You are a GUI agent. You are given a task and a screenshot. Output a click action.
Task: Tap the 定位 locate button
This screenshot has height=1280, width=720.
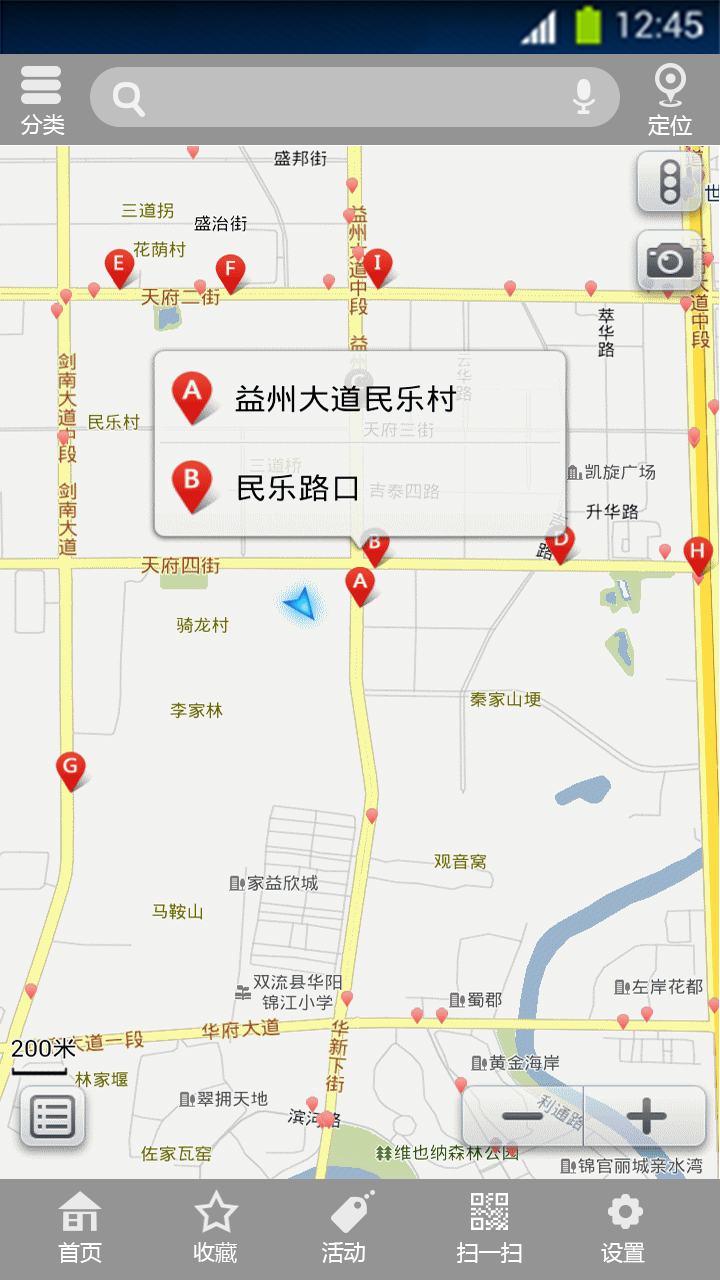(x=669, y=99)
